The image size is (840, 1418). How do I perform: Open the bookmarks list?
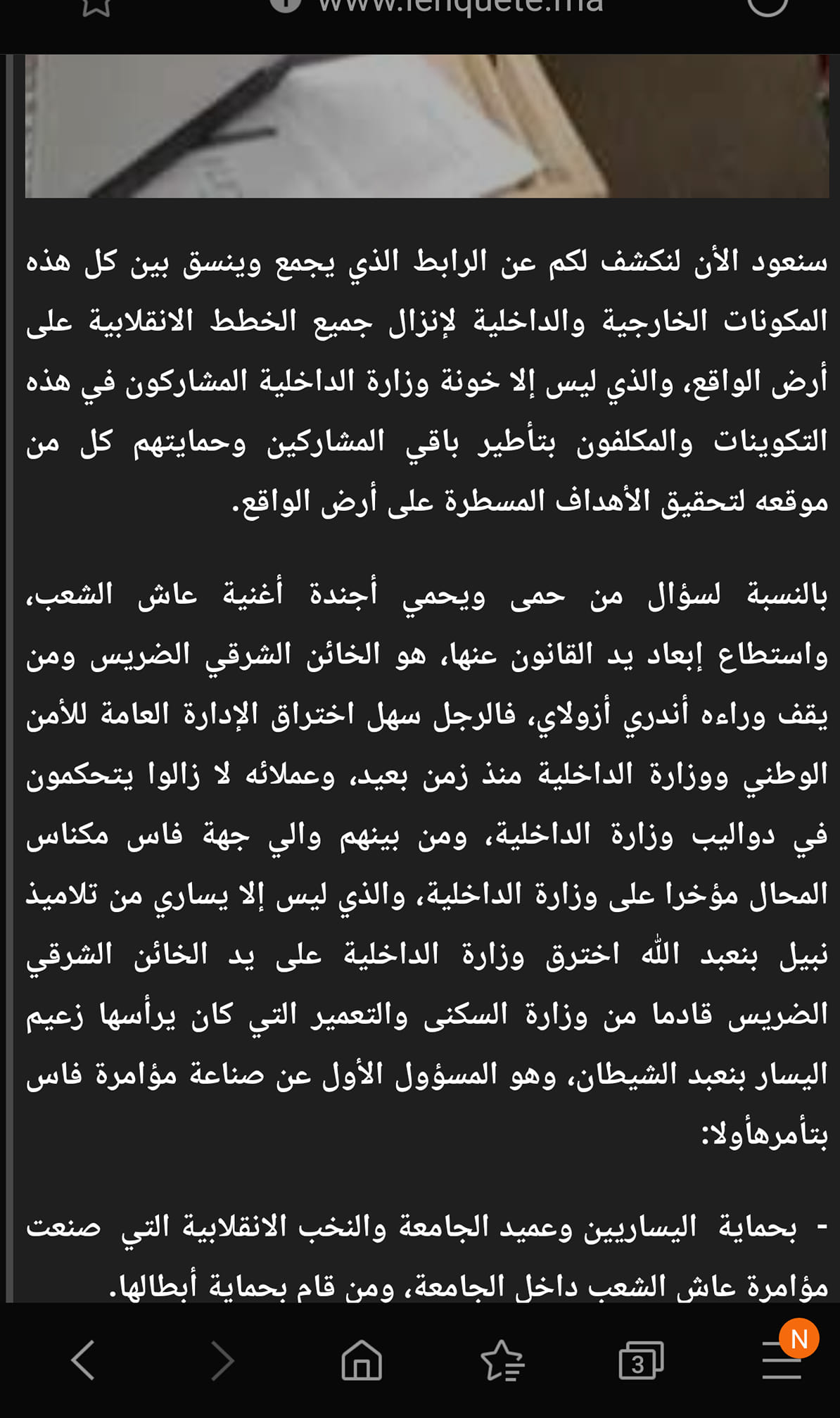(x=502, y=1360)
